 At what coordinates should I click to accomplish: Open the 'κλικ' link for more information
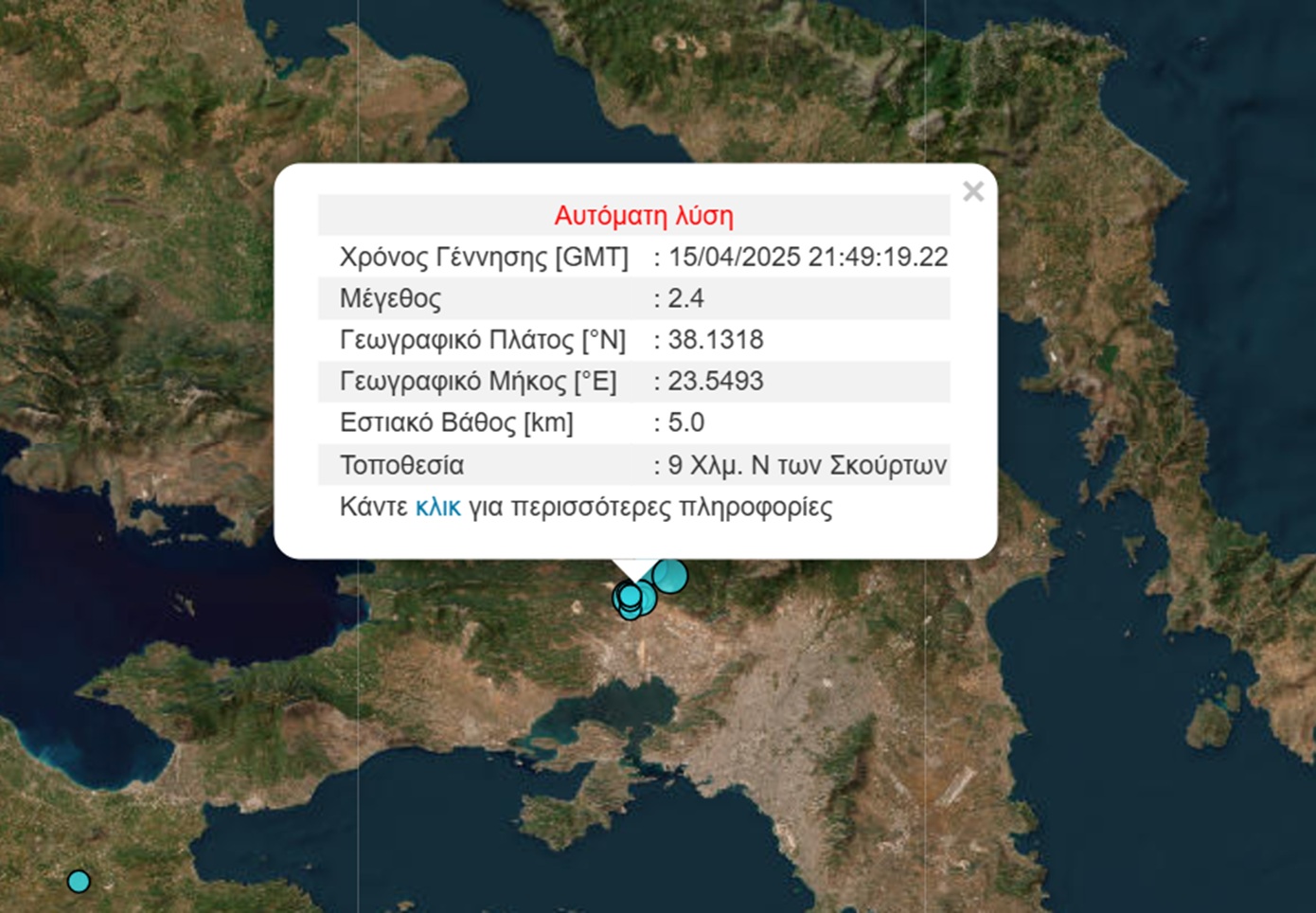(437, 508)
